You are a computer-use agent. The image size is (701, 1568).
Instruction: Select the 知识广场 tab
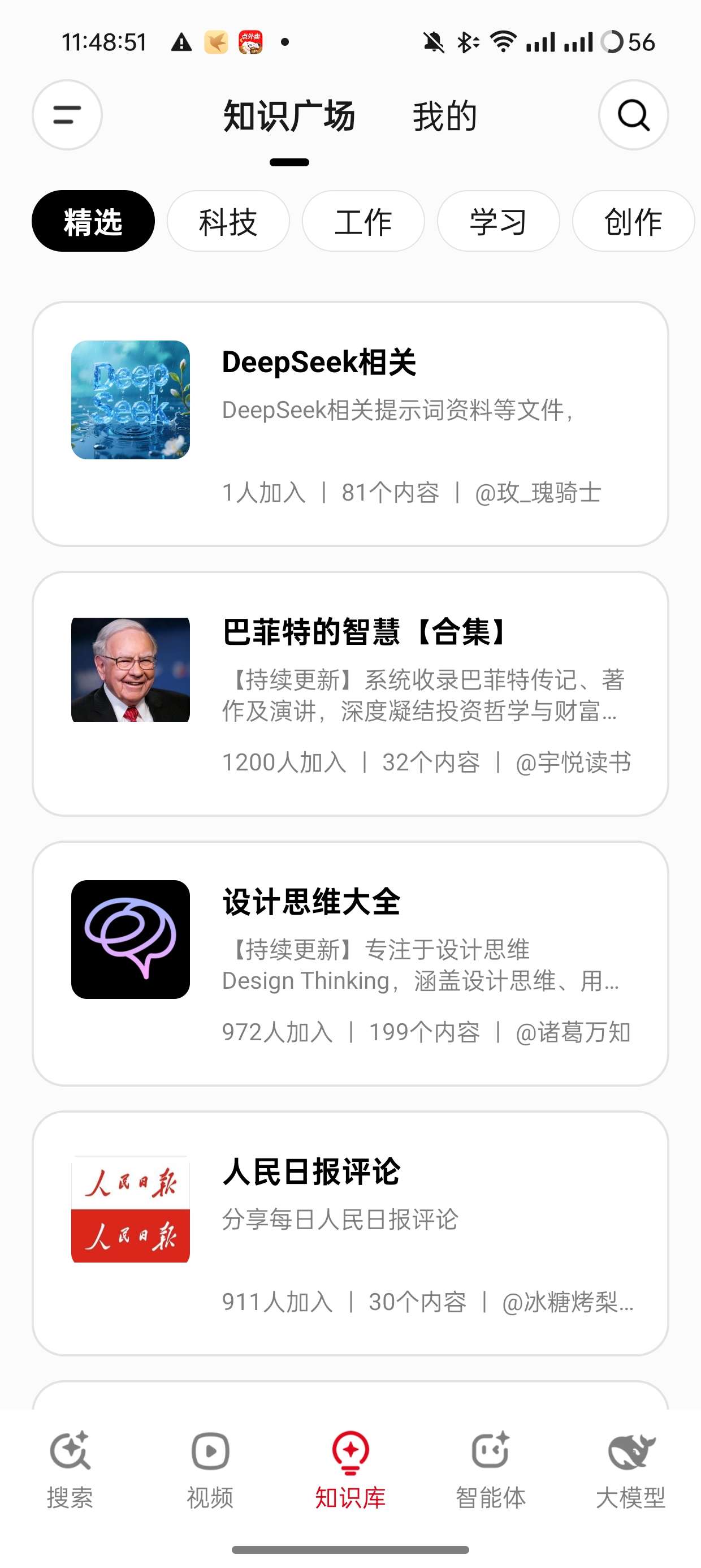click(289, 117)
